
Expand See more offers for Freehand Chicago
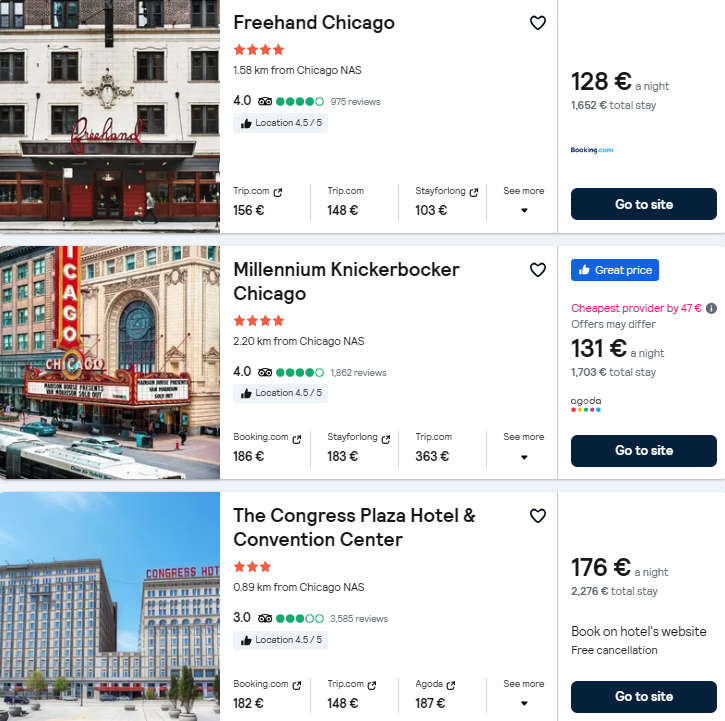(523, 201)
